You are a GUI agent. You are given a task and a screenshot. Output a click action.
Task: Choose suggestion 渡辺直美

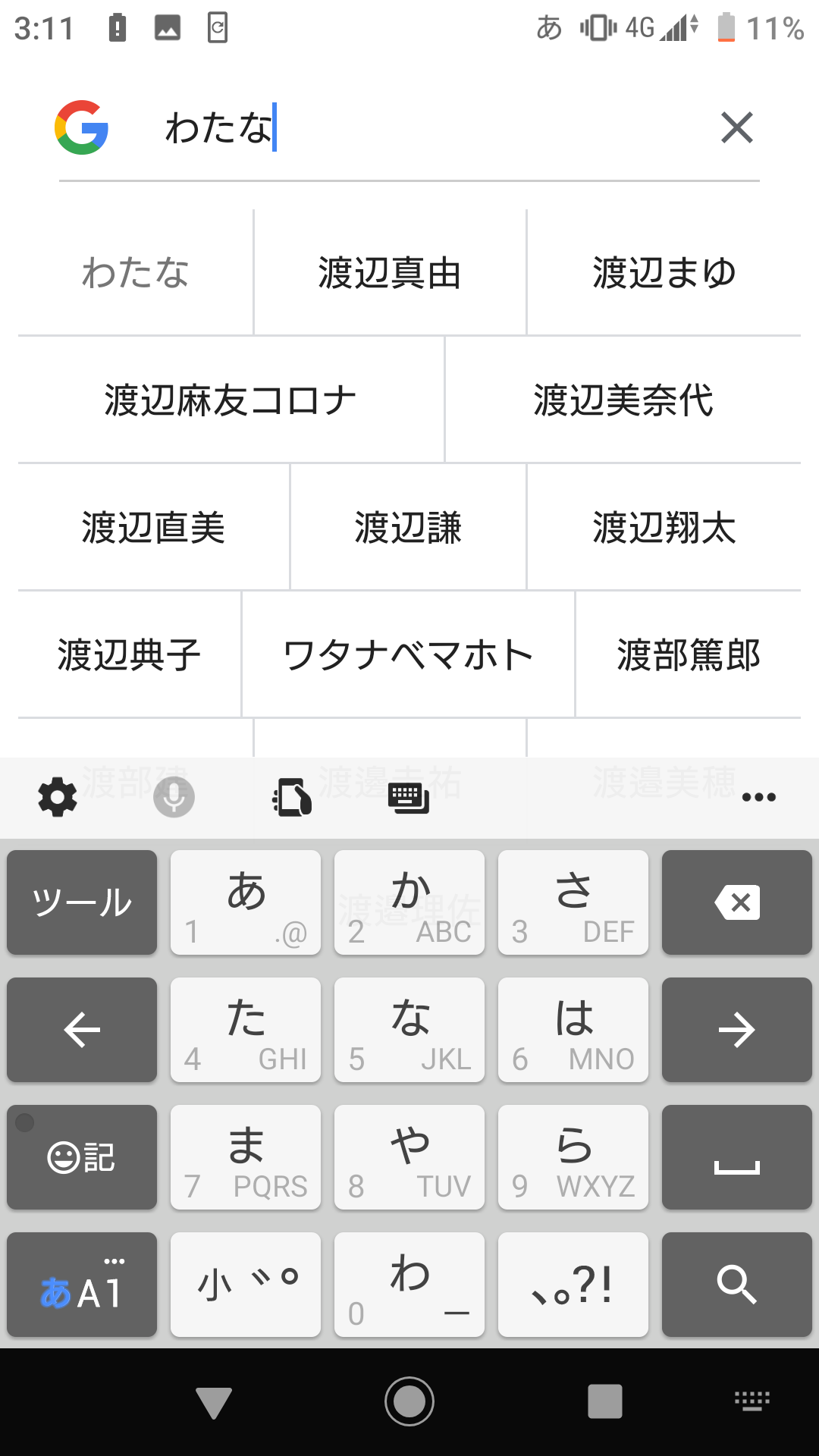(153, 528)
